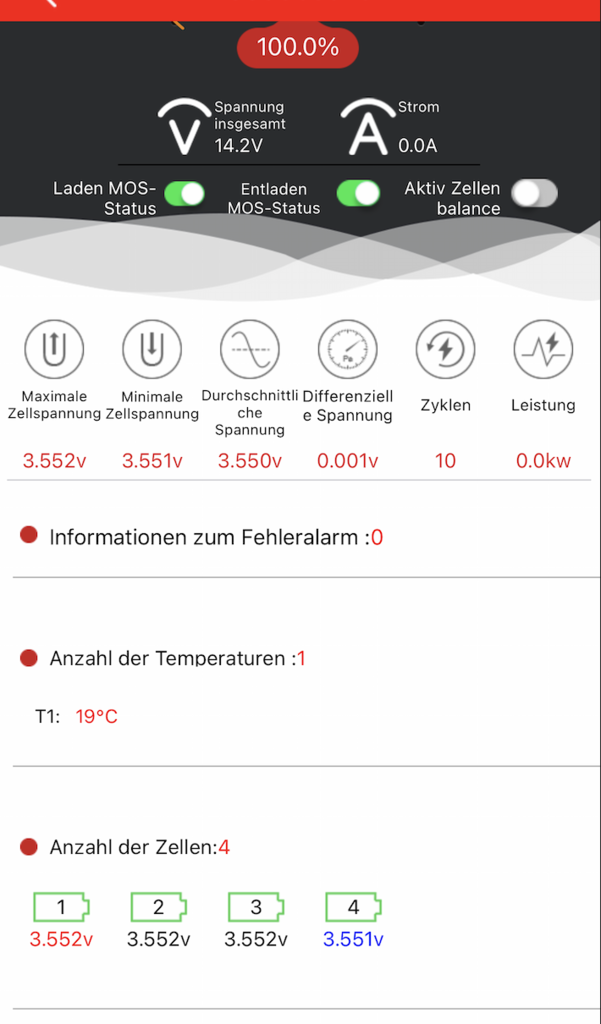The height and width of the screenshot is (1024, 601).
Task: Turn off the Entladen MOS-Status switch
Action: 358,193
